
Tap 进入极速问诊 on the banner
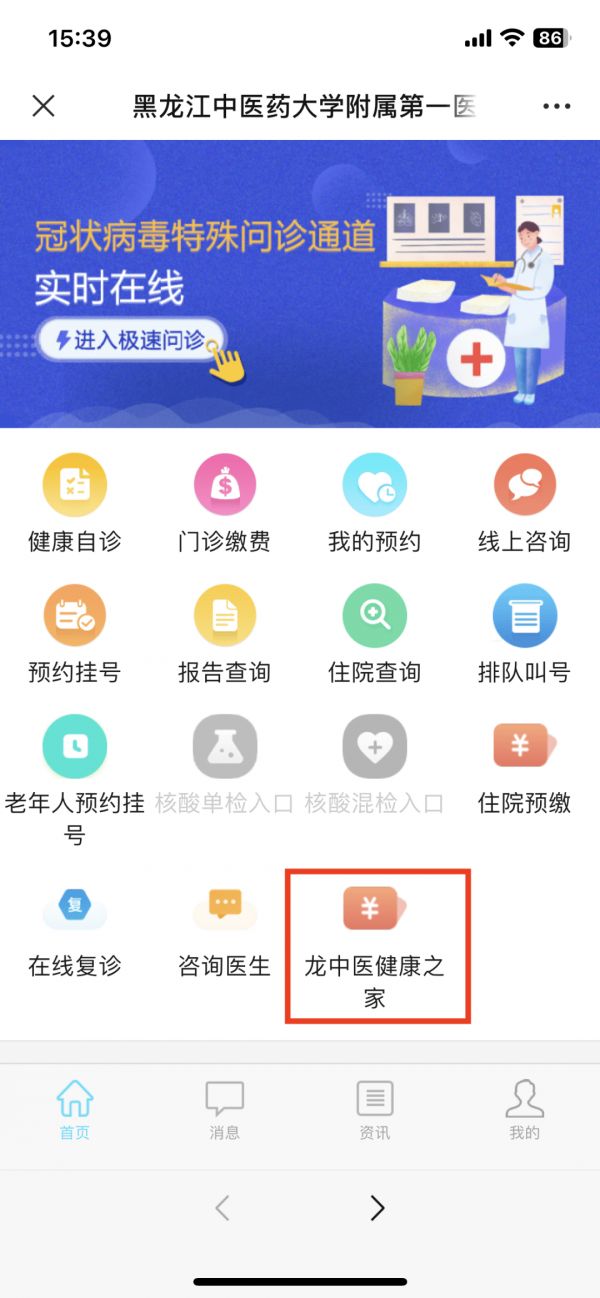[x=135, y=342]
